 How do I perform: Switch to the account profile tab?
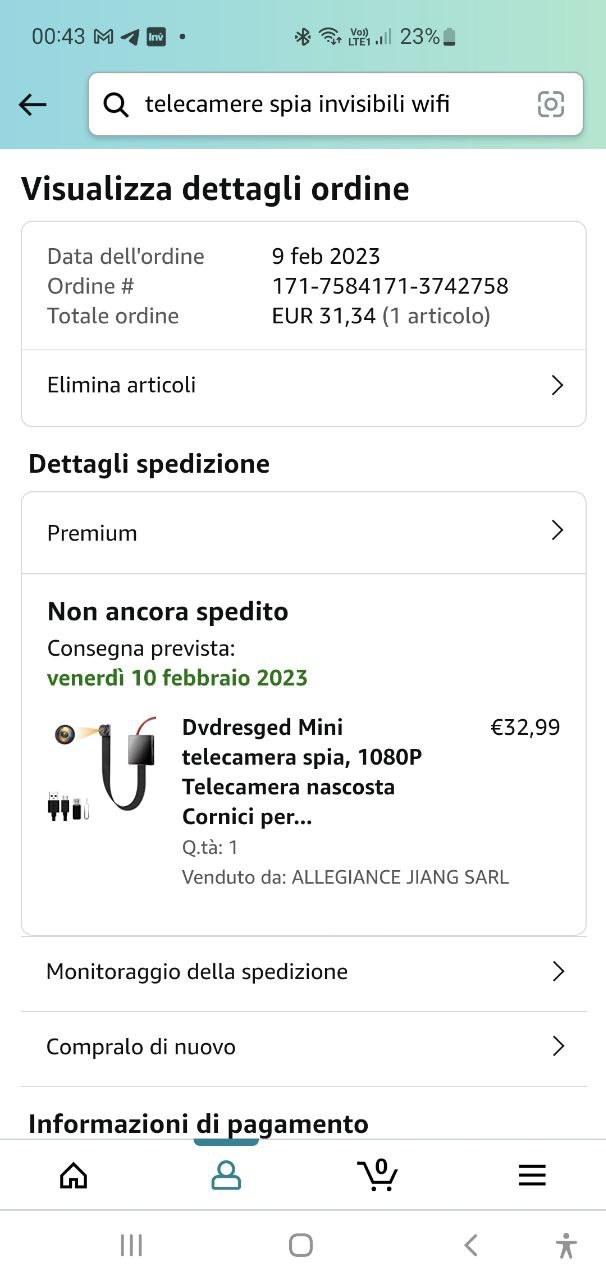click(227, 1176)
